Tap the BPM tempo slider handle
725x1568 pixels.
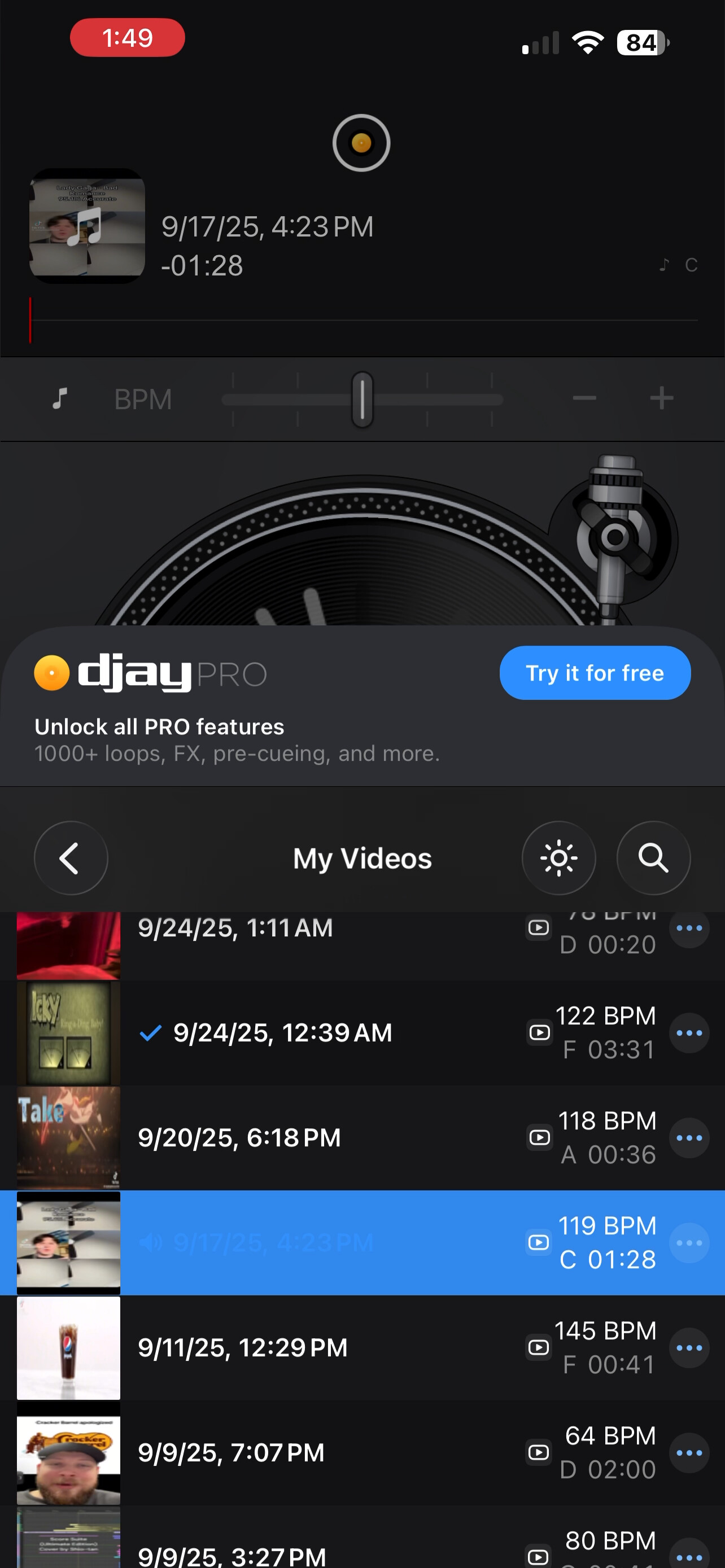click(362, 399)
